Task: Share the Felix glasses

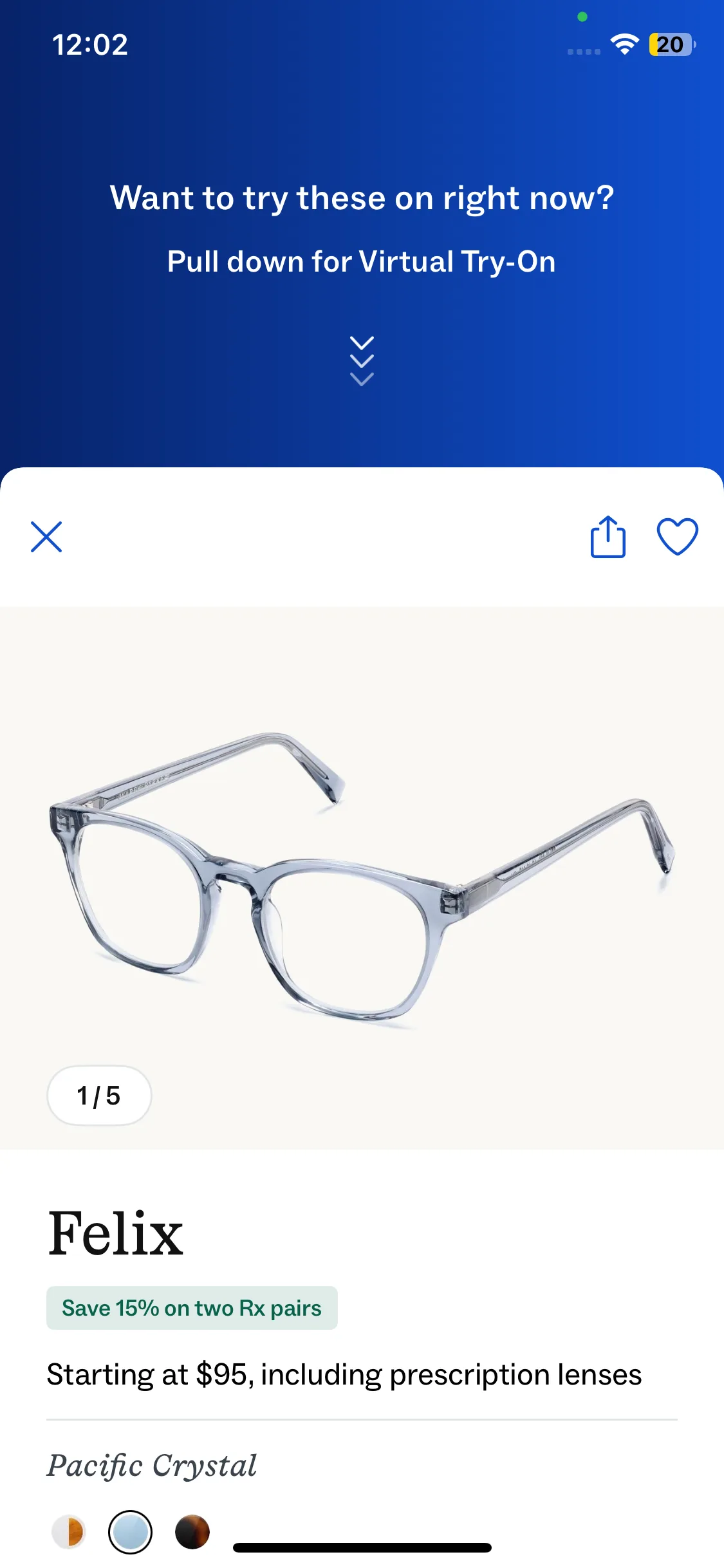Action: [608, 537]
